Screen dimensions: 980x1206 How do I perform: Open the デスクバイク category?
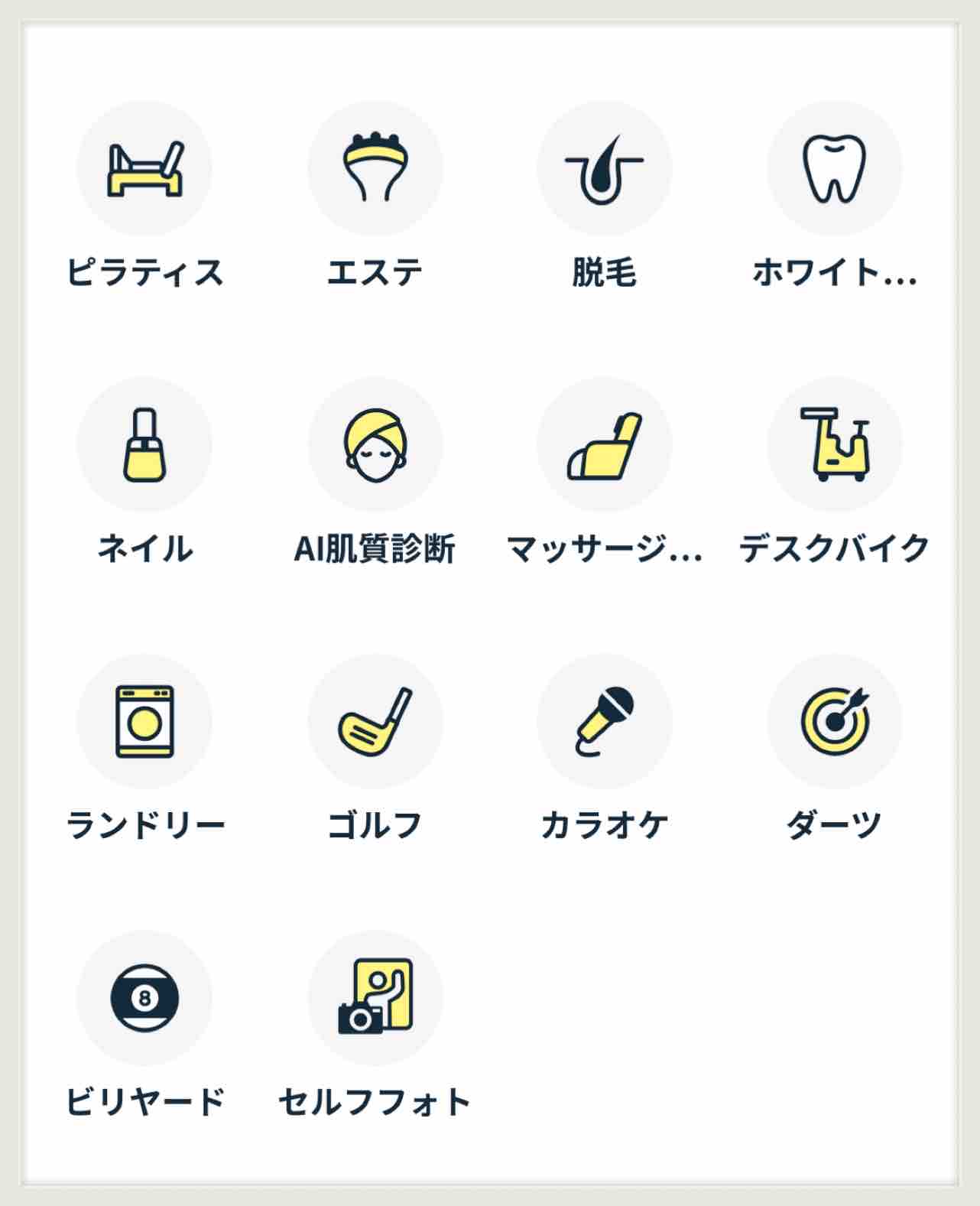pyautogui.click(x=834, y=445)
